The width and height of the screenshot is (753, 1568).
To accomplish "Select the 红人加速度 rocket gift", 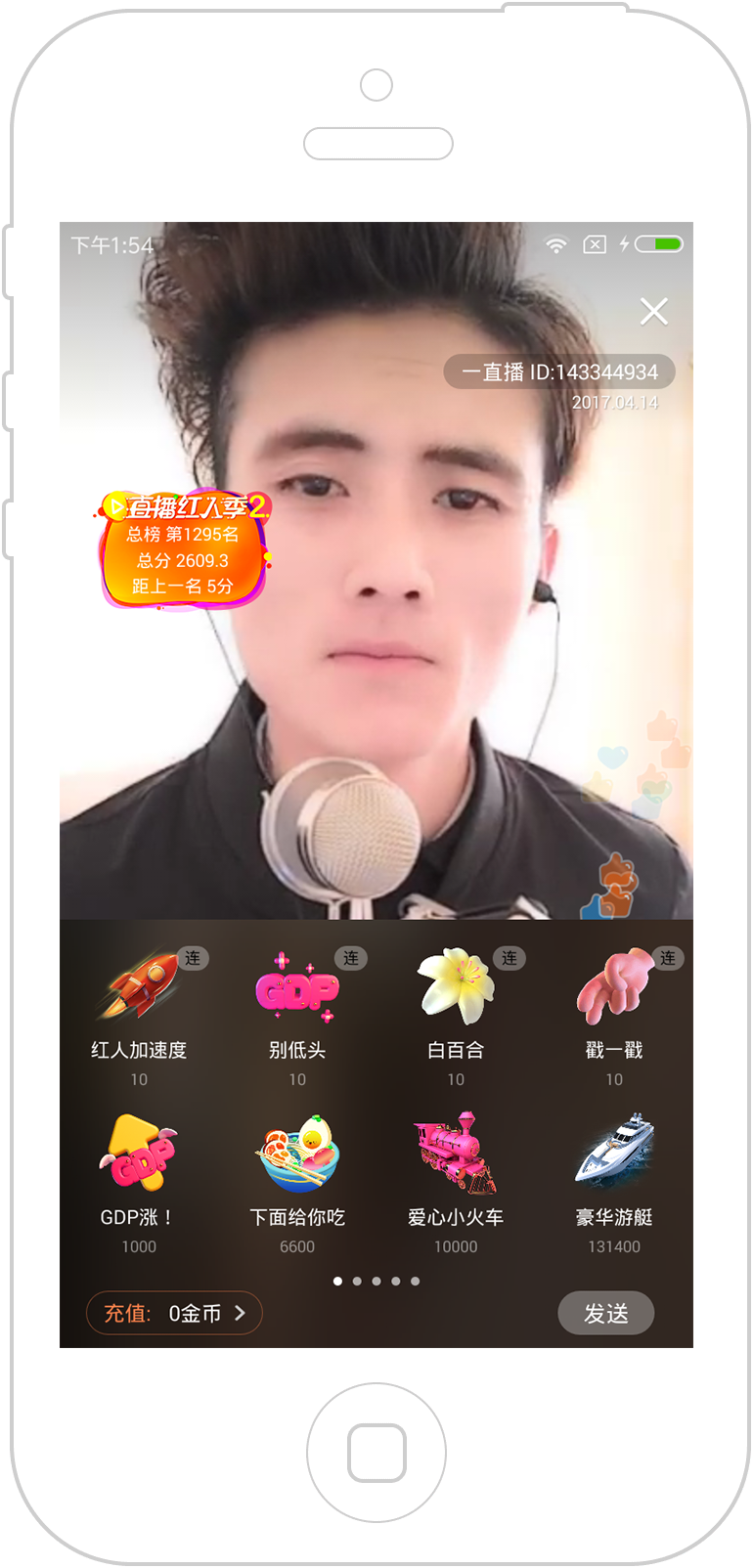I will (x=139, y=1014).
